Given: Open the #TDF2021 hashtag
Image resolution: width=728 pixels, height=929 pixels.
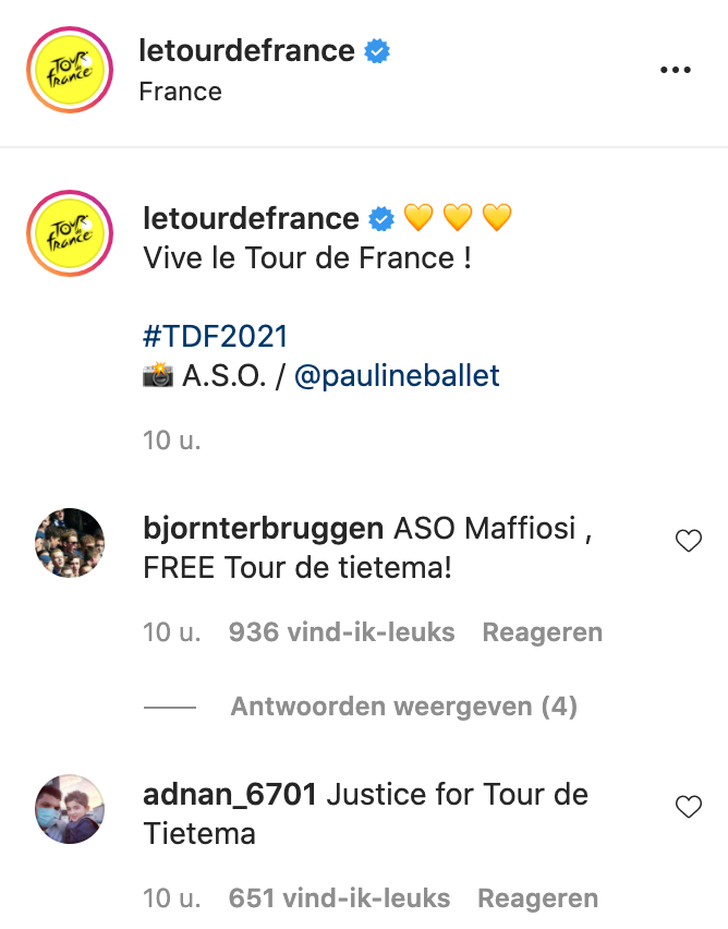Looking at the screenshot, I should [x=216, y=335].
